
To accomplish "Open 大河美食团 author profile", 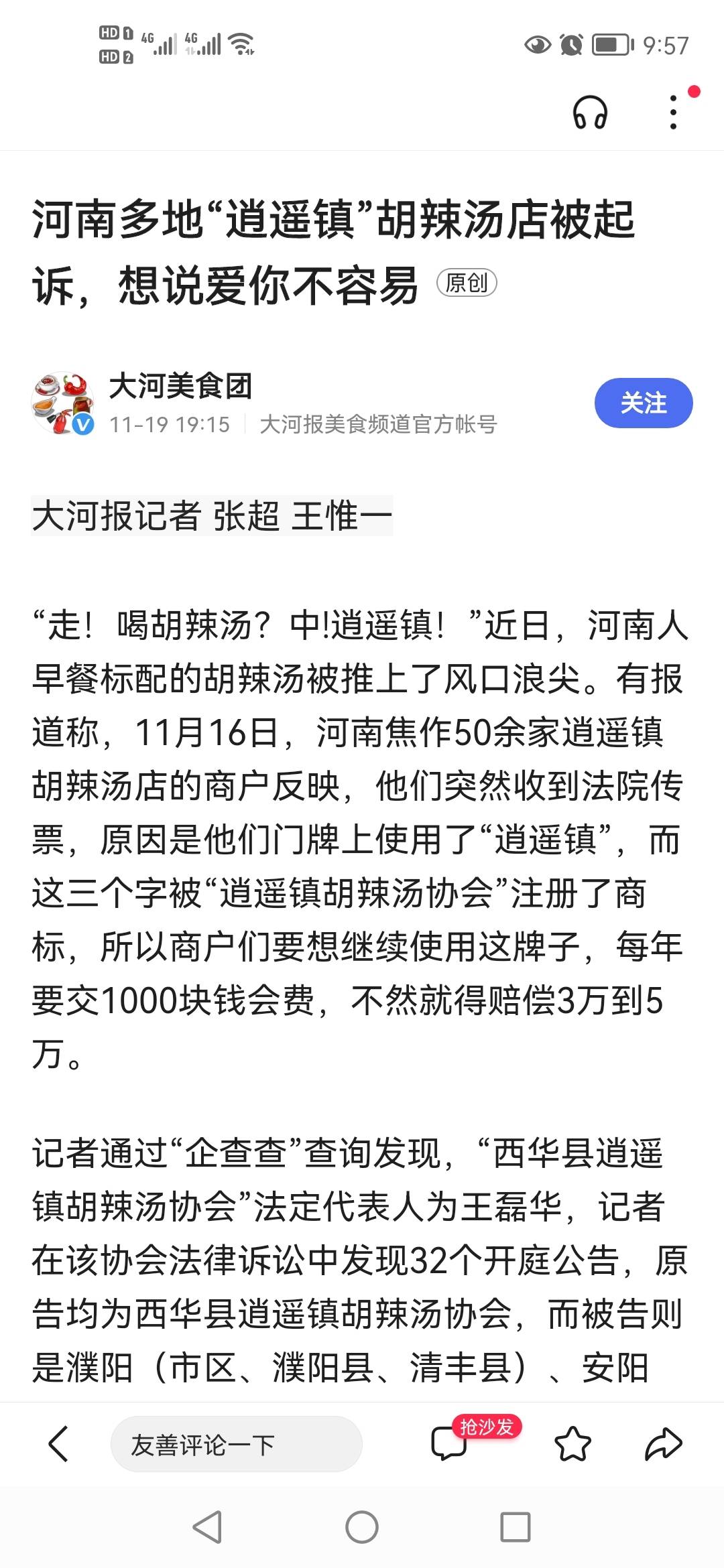I will [180, 386].
